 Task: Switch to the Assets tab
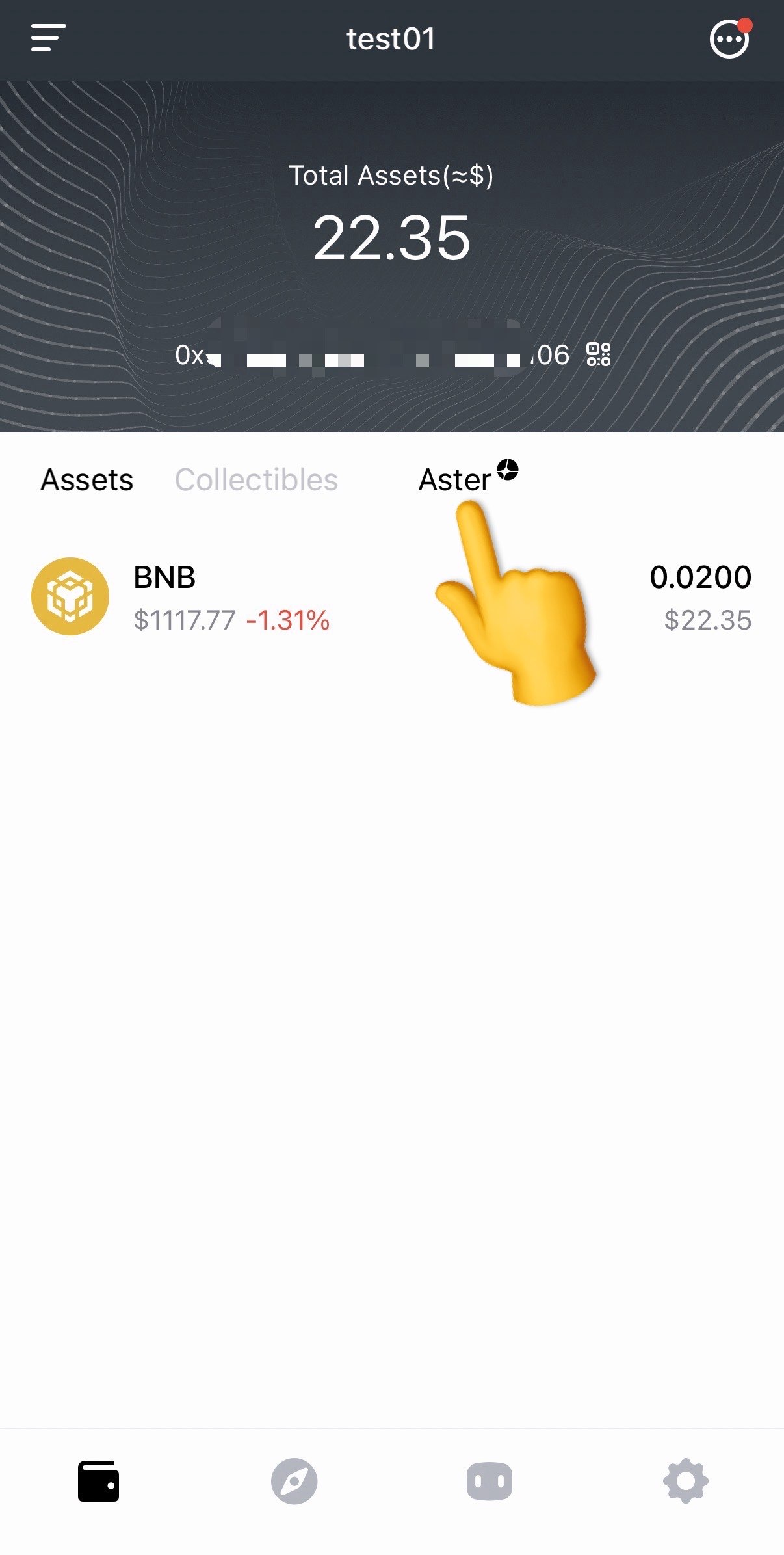[87, 480]
